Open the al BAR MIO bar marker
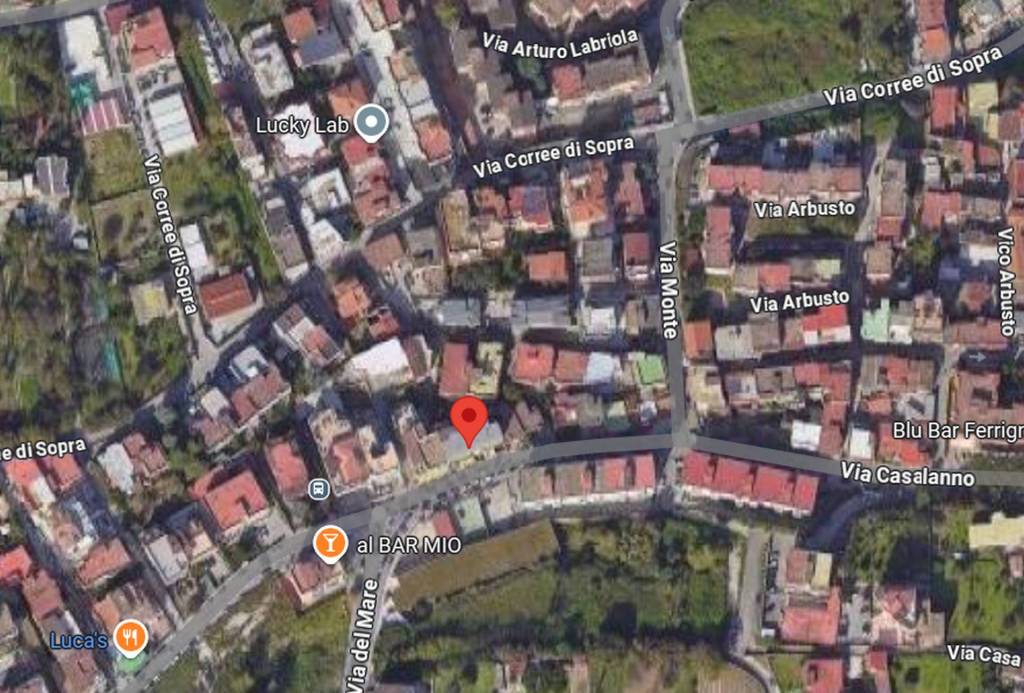The height and width of the screenshot is (693, 1024). 328,545
